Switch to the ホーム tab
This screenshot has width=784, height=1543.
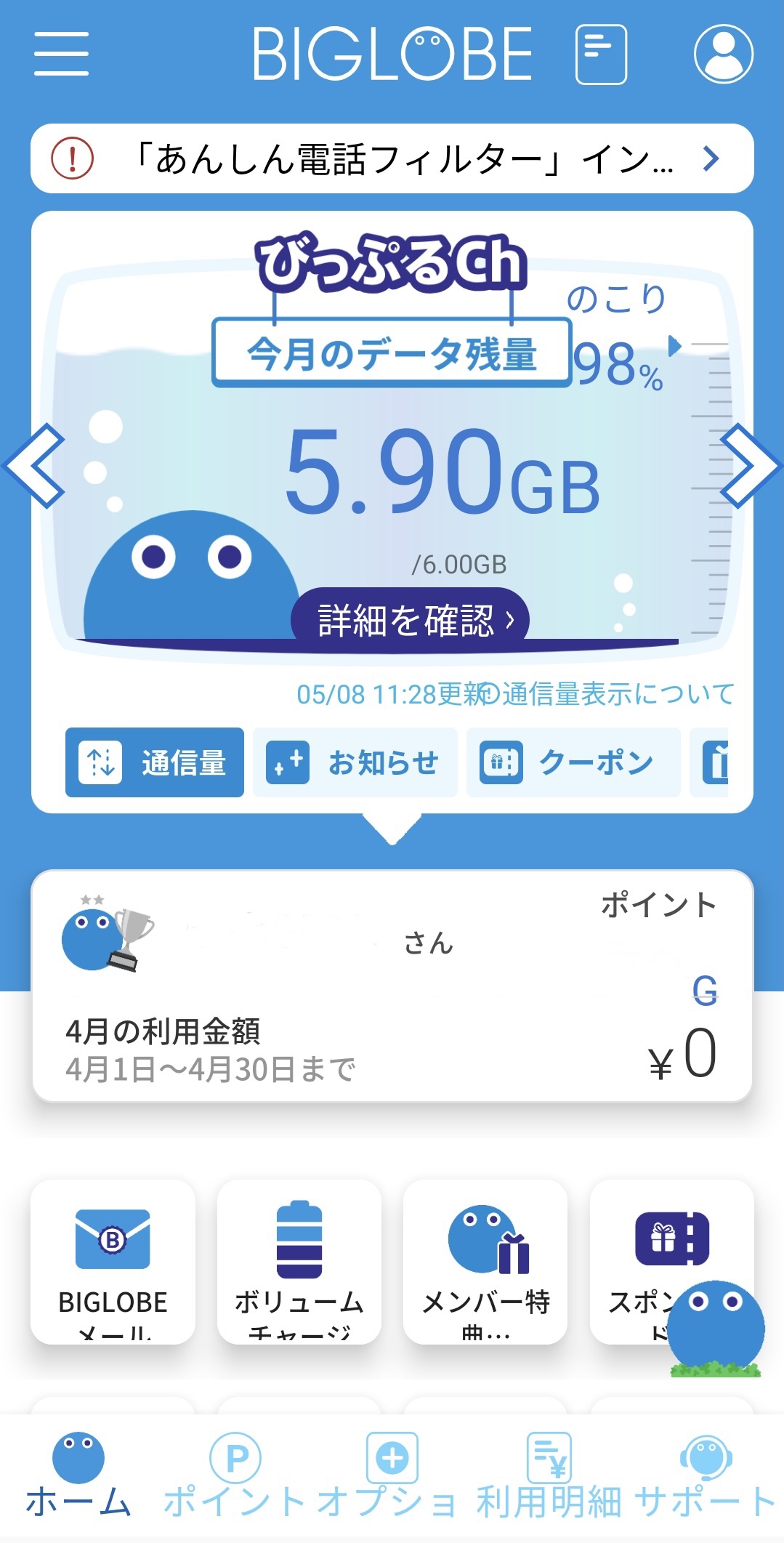pyautogui.click(x=78, y=1475)
